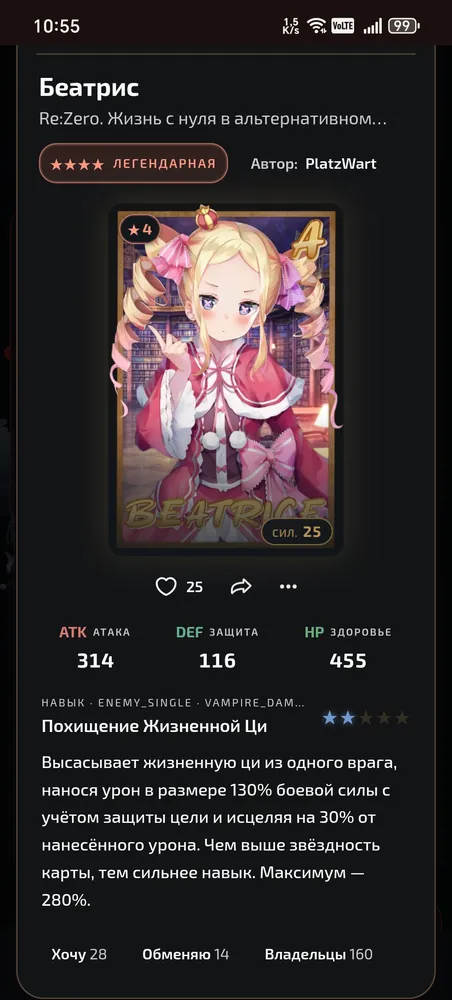The height and width of the screenshot is (1000, 452).
Task: Open author PlatzWart's profile
Action: 340,164
